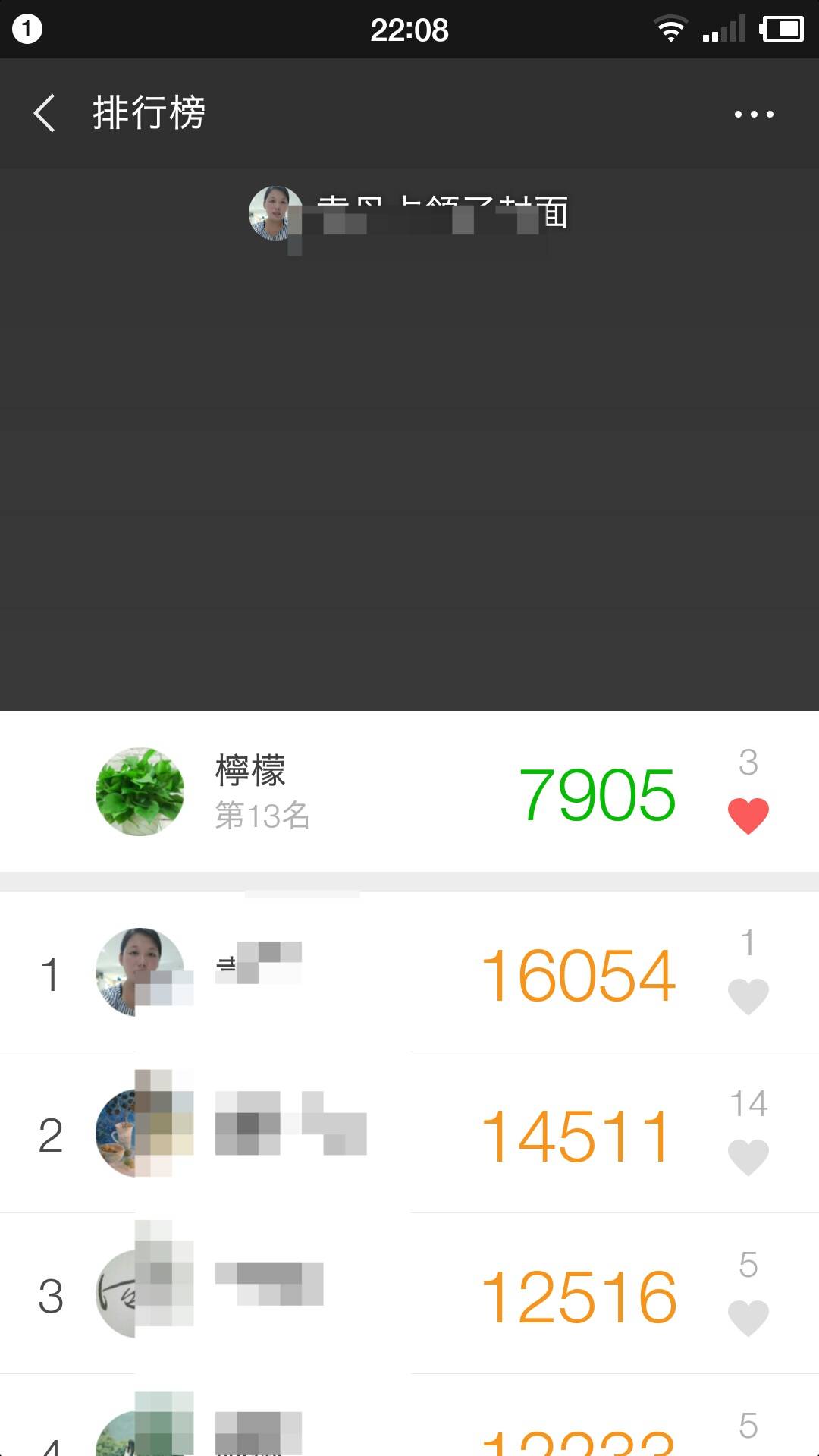Viewport: 819px width, 1456px height.
Task: Open more options via the ellipsis icon
Action: (753, 114)
